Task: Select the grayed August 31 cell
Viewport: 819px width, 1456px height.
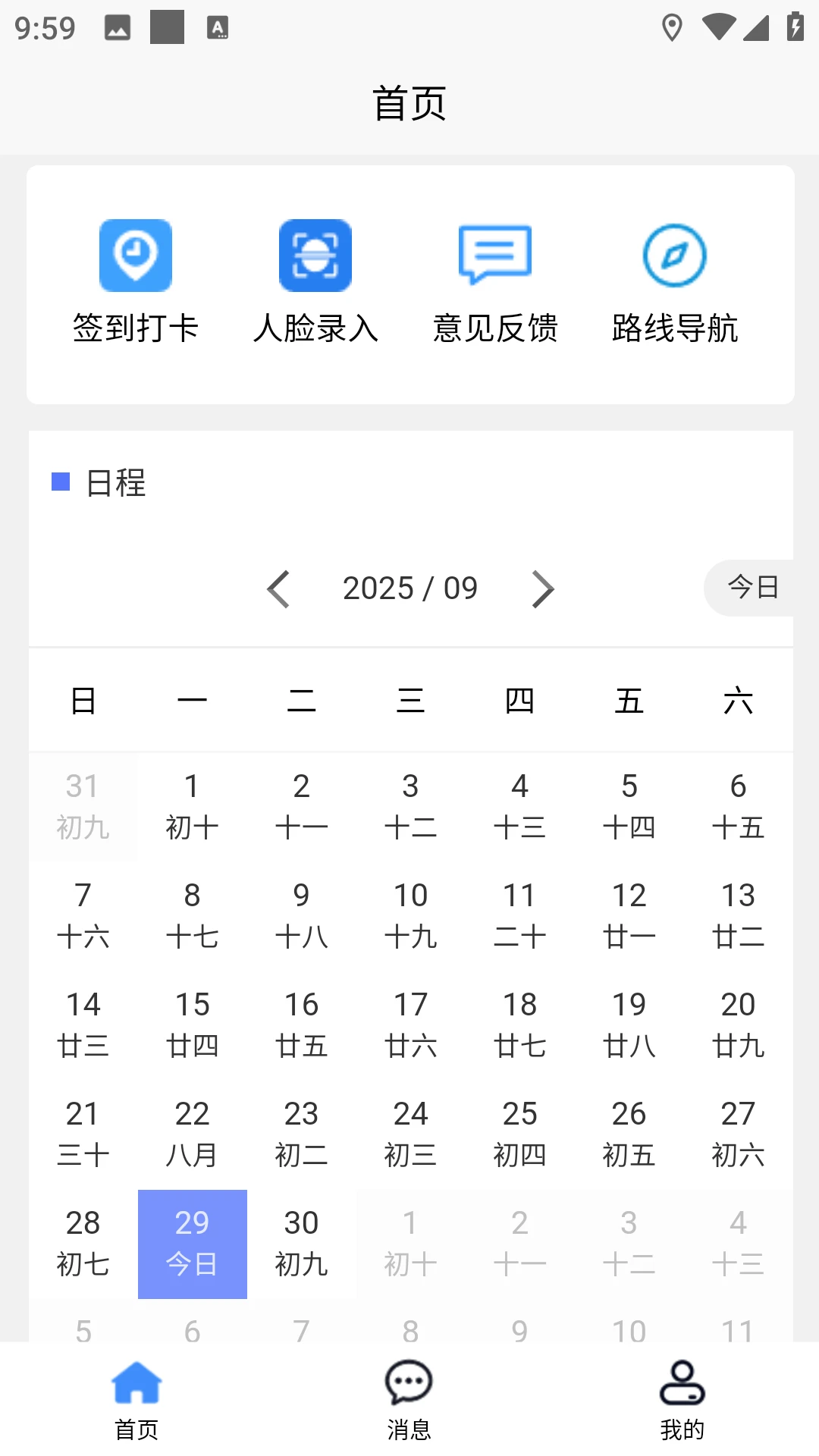Action: click(x=83, y=806)
